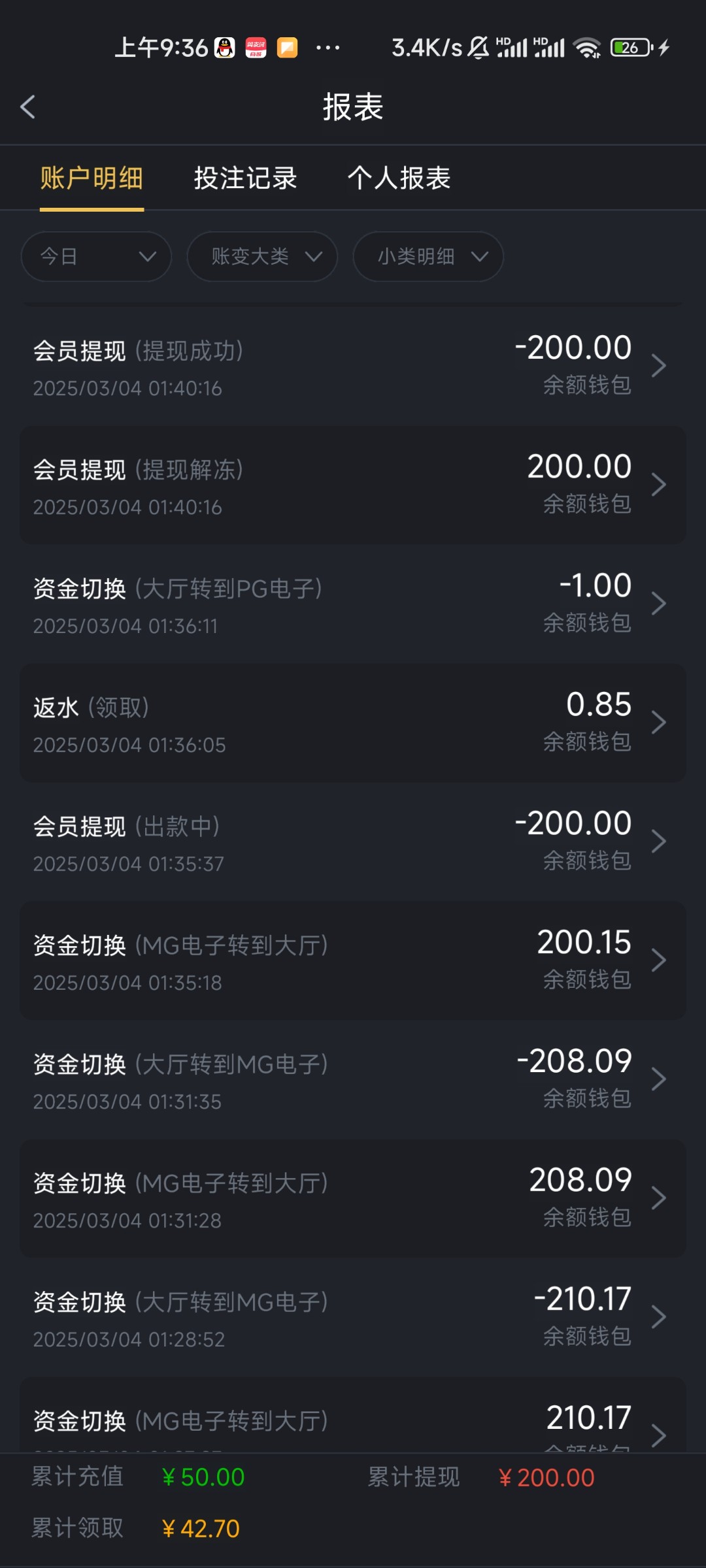The height and width of the screenshot is (1568, 706).
Task: View the MG电子转到大厅 208.09 transfer record
Action: pyautogui.click(x=353, y=1198)
